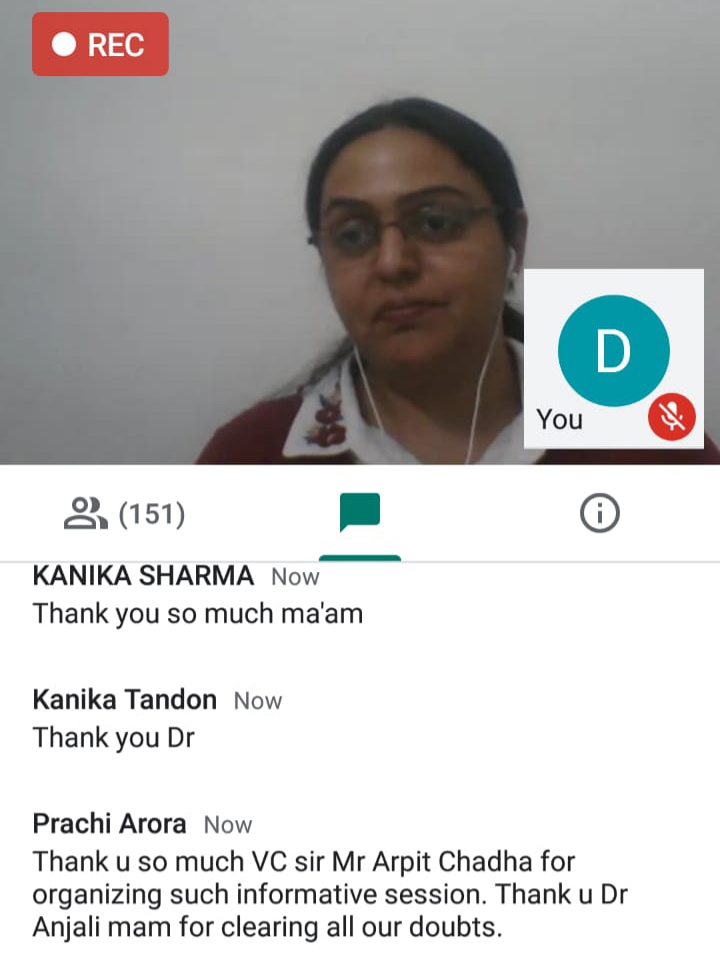The image size is (720, 960).
Task: Open the participants tab showing 151 people
Action: (124, 514)
